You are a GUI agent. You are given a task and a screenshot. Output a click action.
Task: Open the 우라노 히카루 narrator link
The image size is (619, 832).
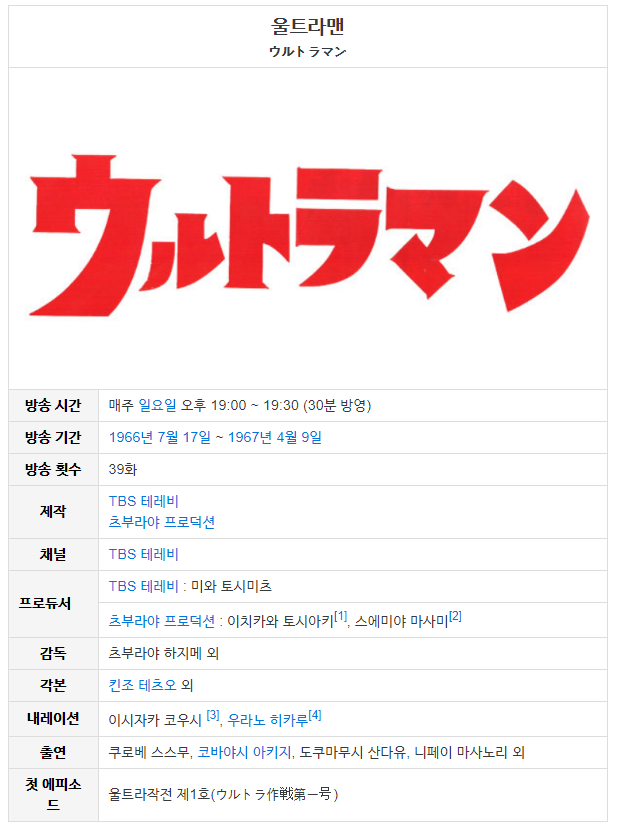(x=266, y=718)
